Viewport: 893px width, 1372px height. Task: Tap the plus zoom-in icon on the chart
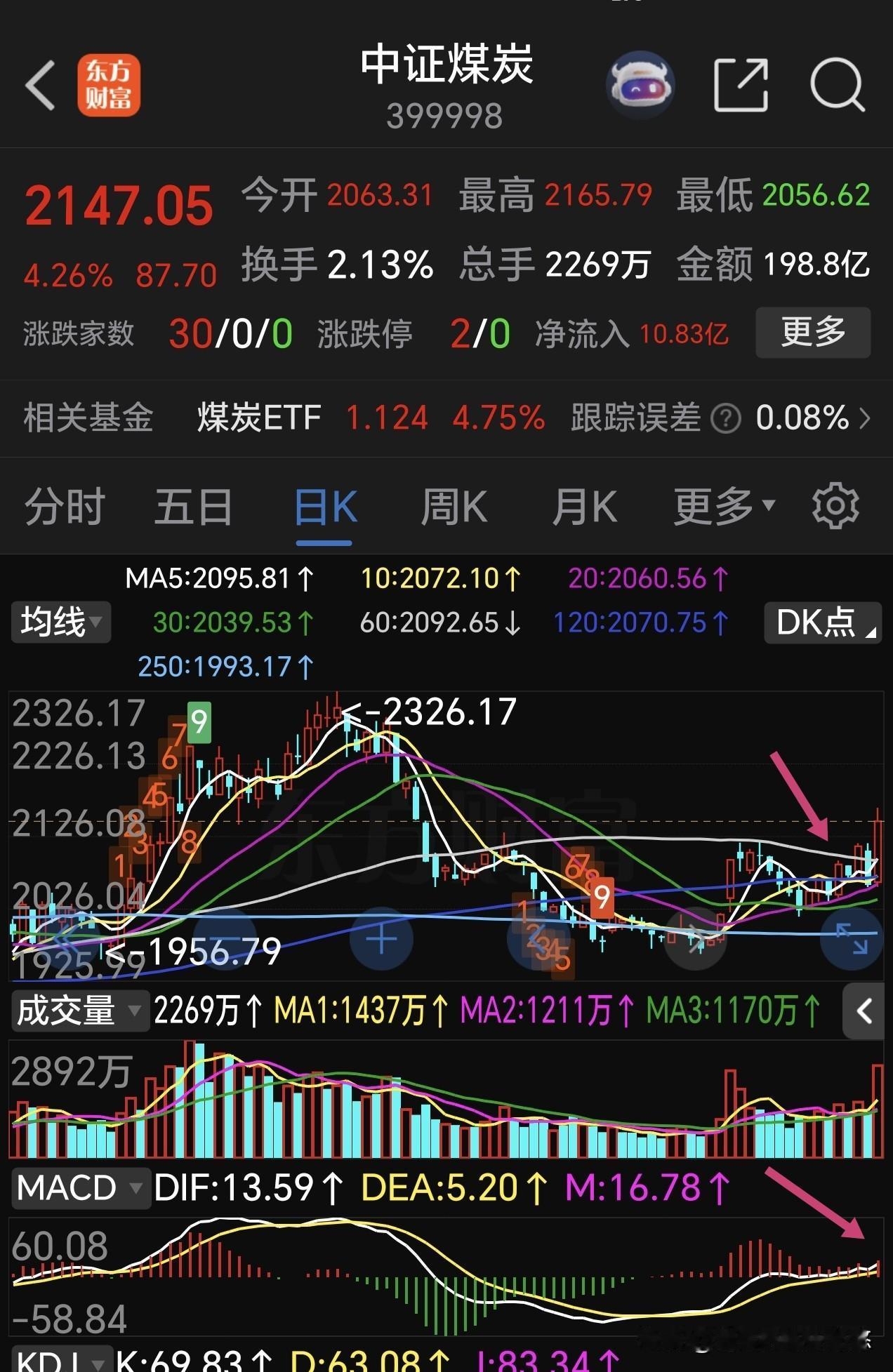point(381,938)
